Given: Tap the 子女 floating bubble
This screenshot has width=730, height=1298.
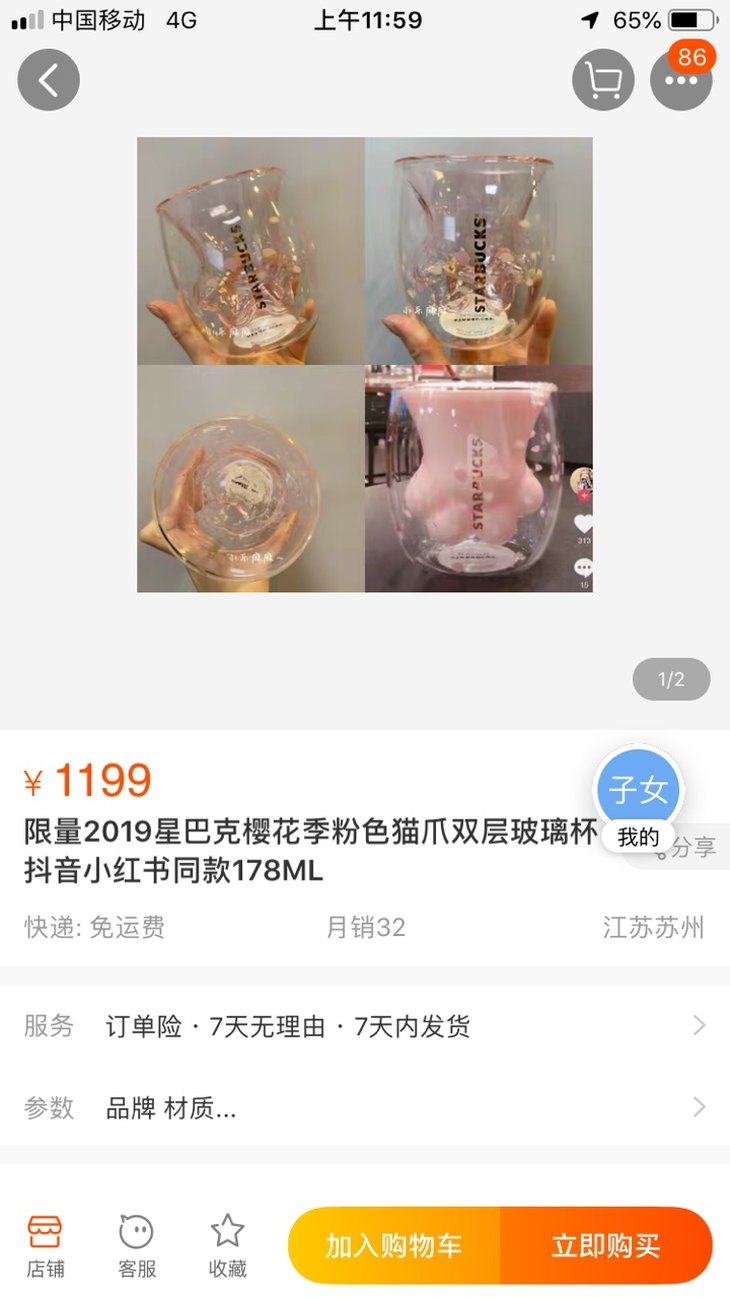Looking at the screenshot, I should (x=639, y=790).
